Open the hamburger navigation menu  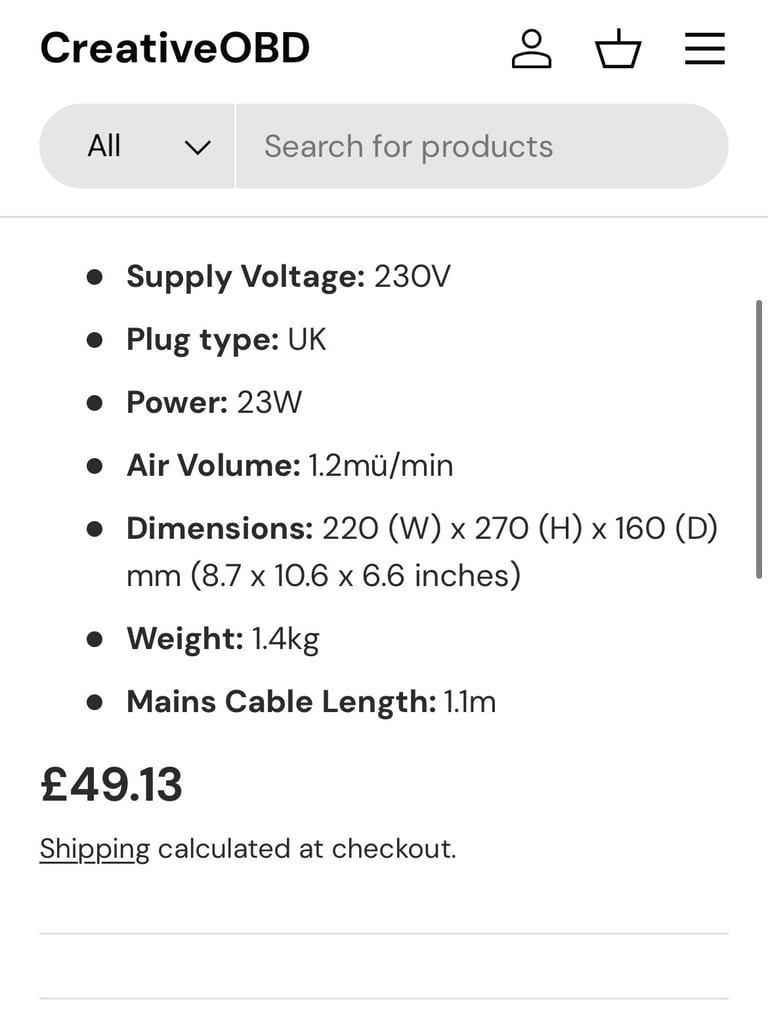point(704,49)
